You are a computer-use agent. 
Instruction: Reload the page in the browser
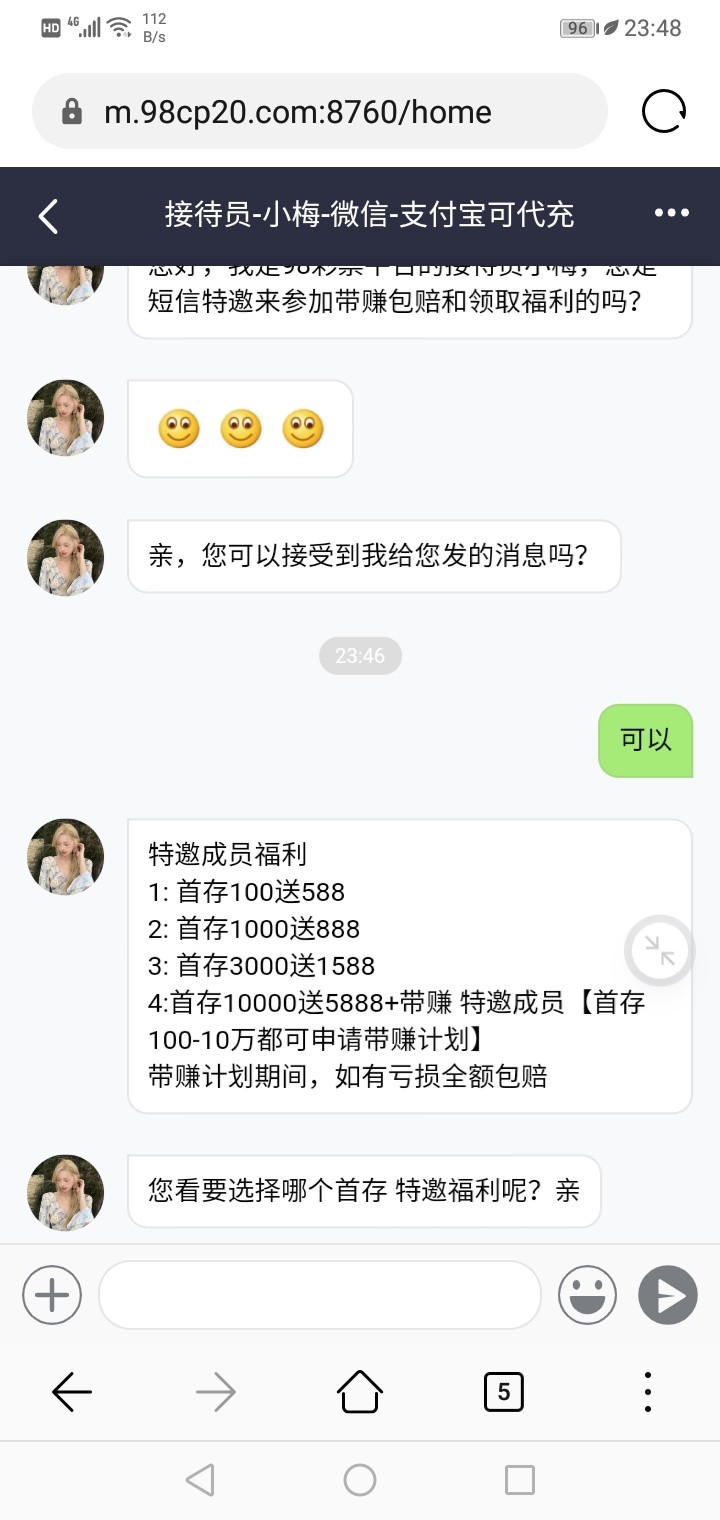[x=664, y=111]
